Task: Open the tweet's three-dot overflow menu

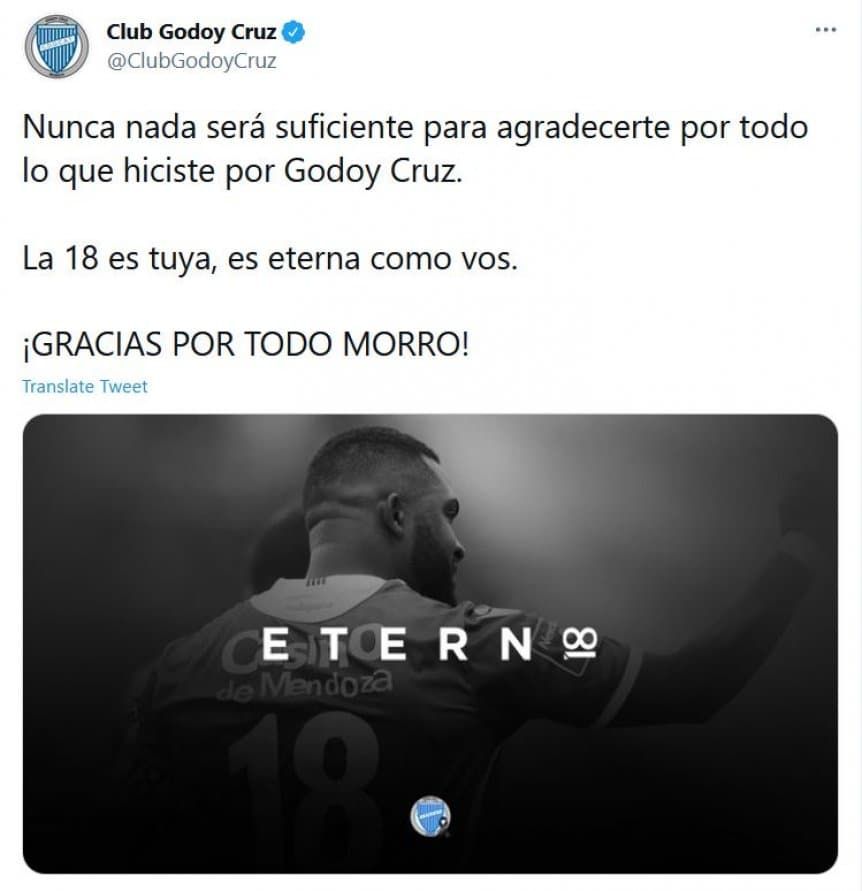Action: (825, 30)
